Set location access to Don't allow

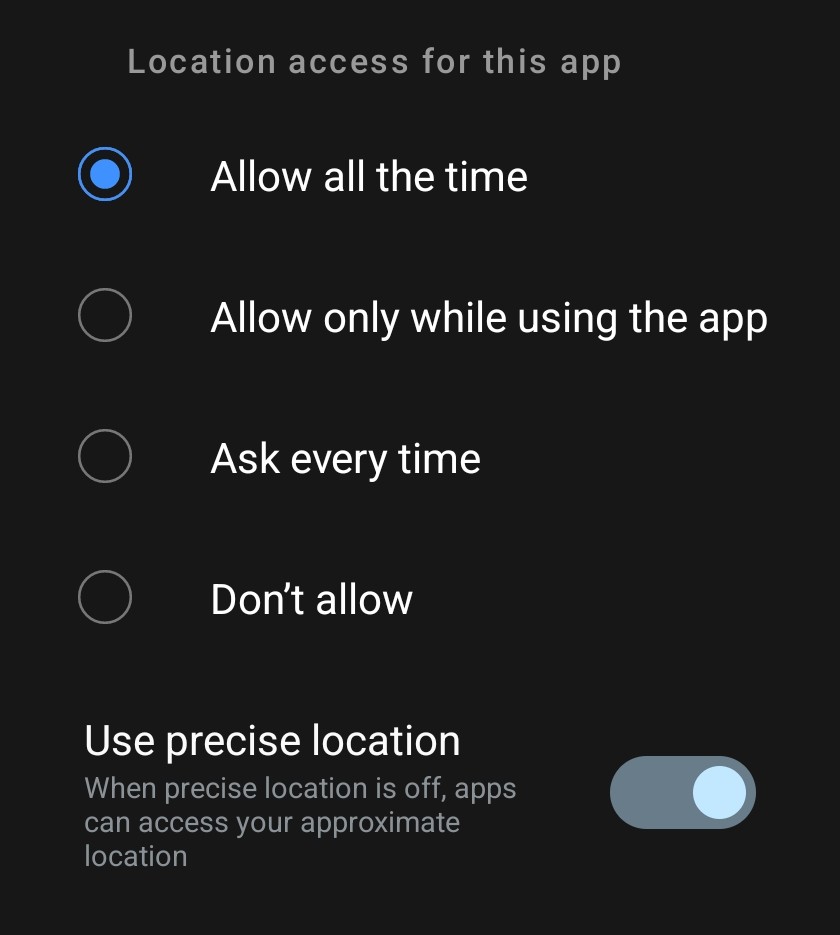[105, 598]
